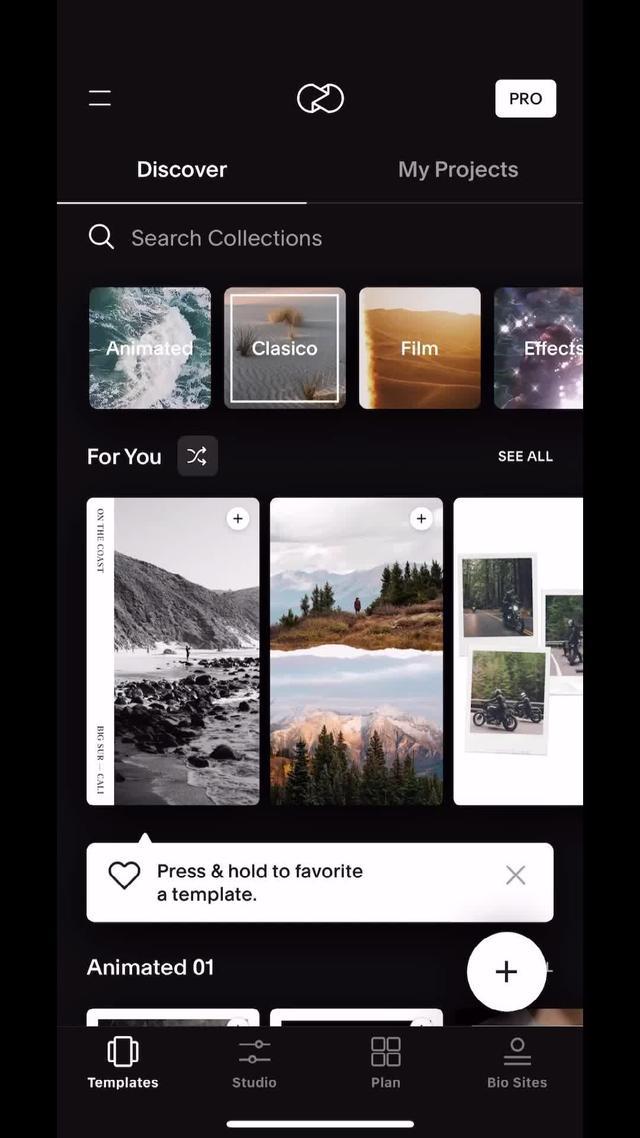
Task: Open the Effects collection
Action: click(540, 348)
